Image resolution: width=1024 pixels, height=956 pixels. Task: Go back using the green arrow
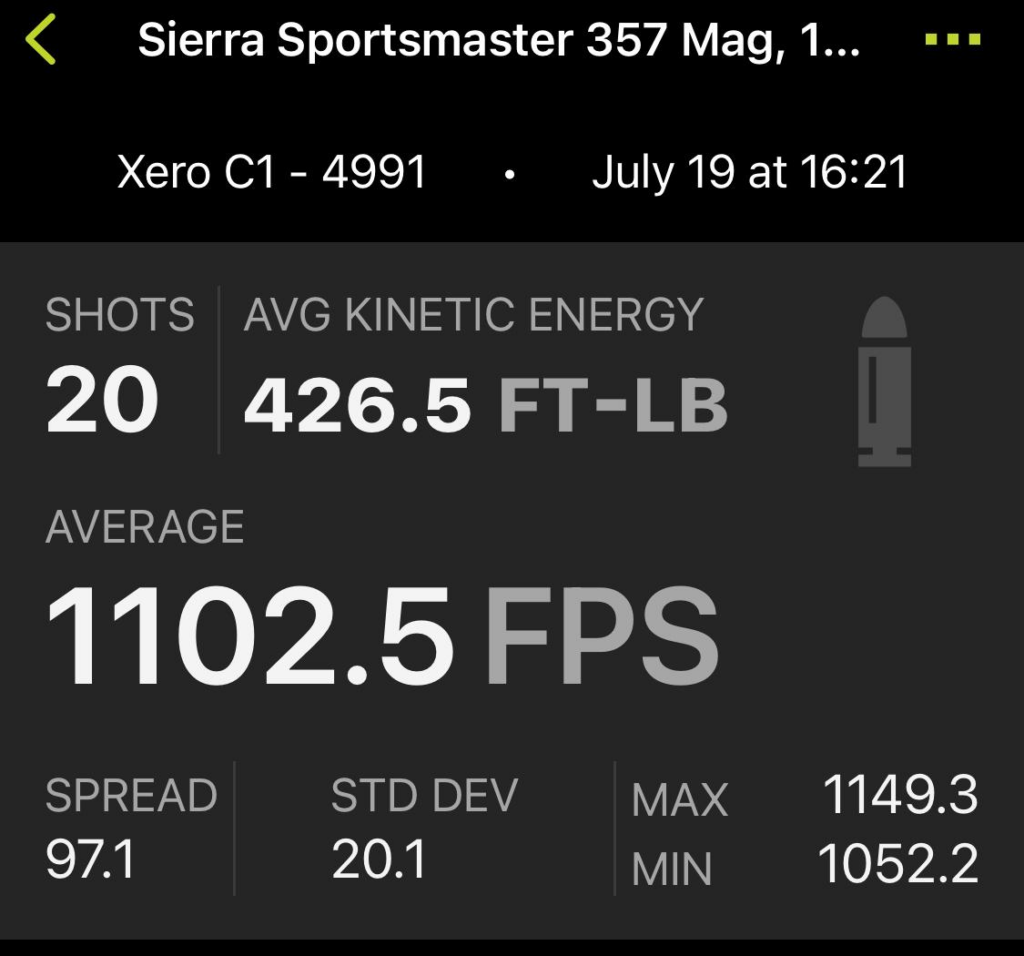(x=42, y=41)
